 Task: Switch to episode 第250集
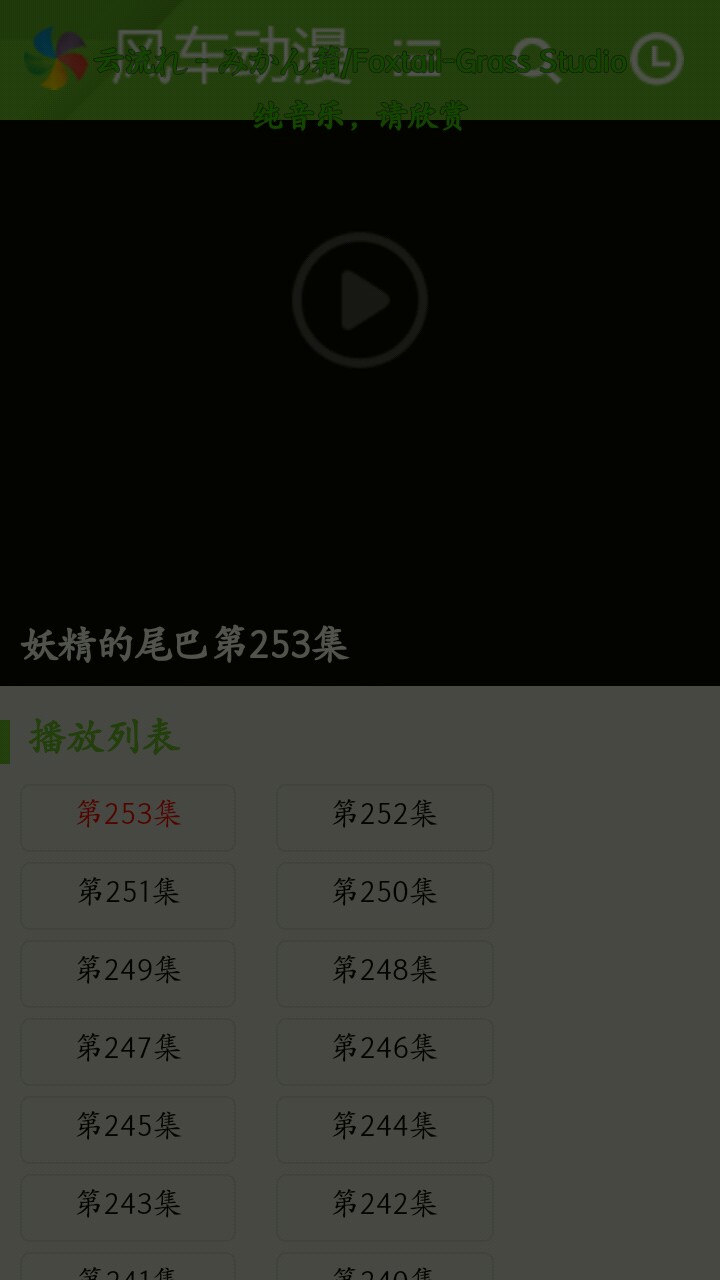click(385, 892)
